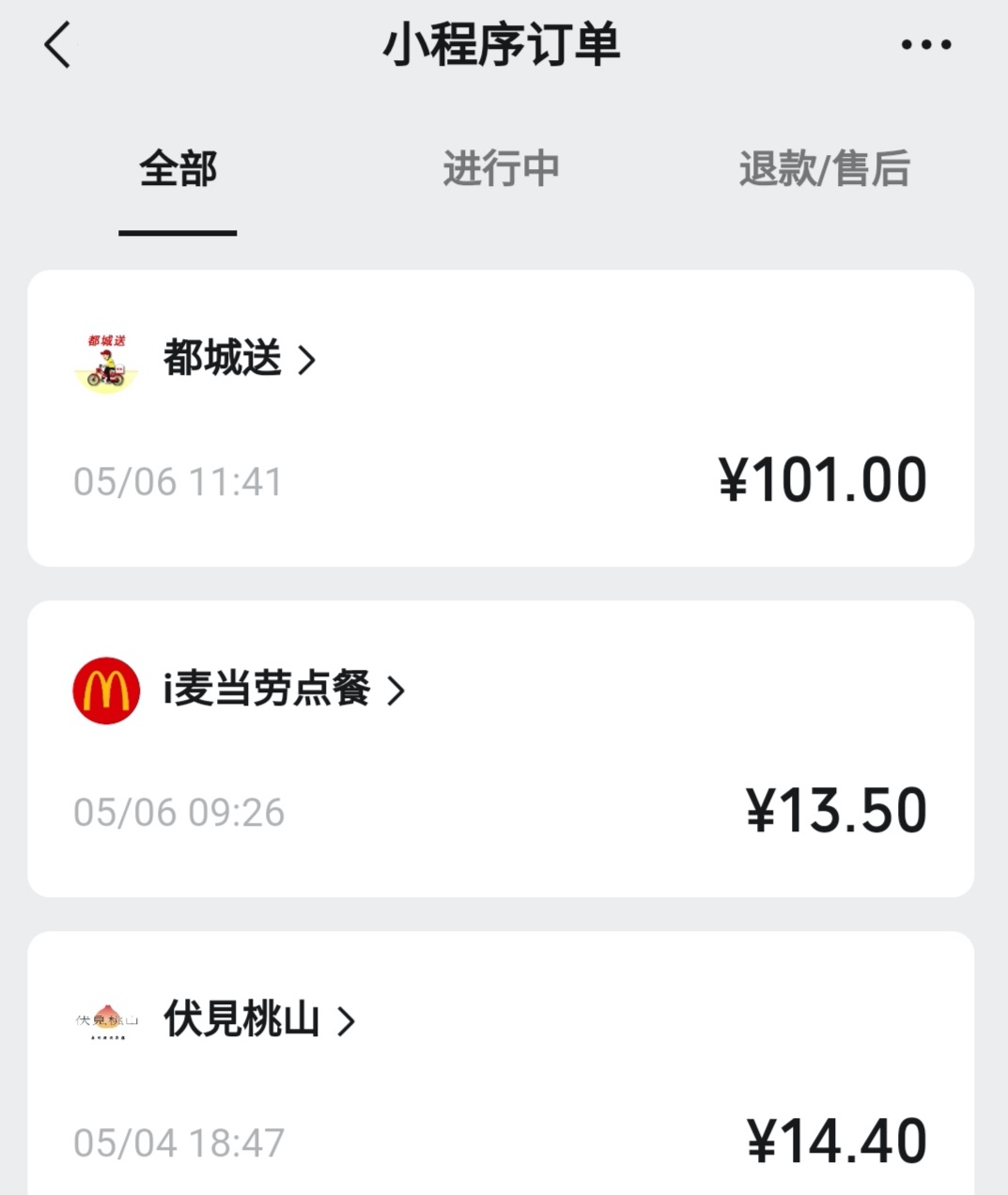Switch to the 进行中 tab
This screenshot has width=1008, height=1195.
coord(501,170)
